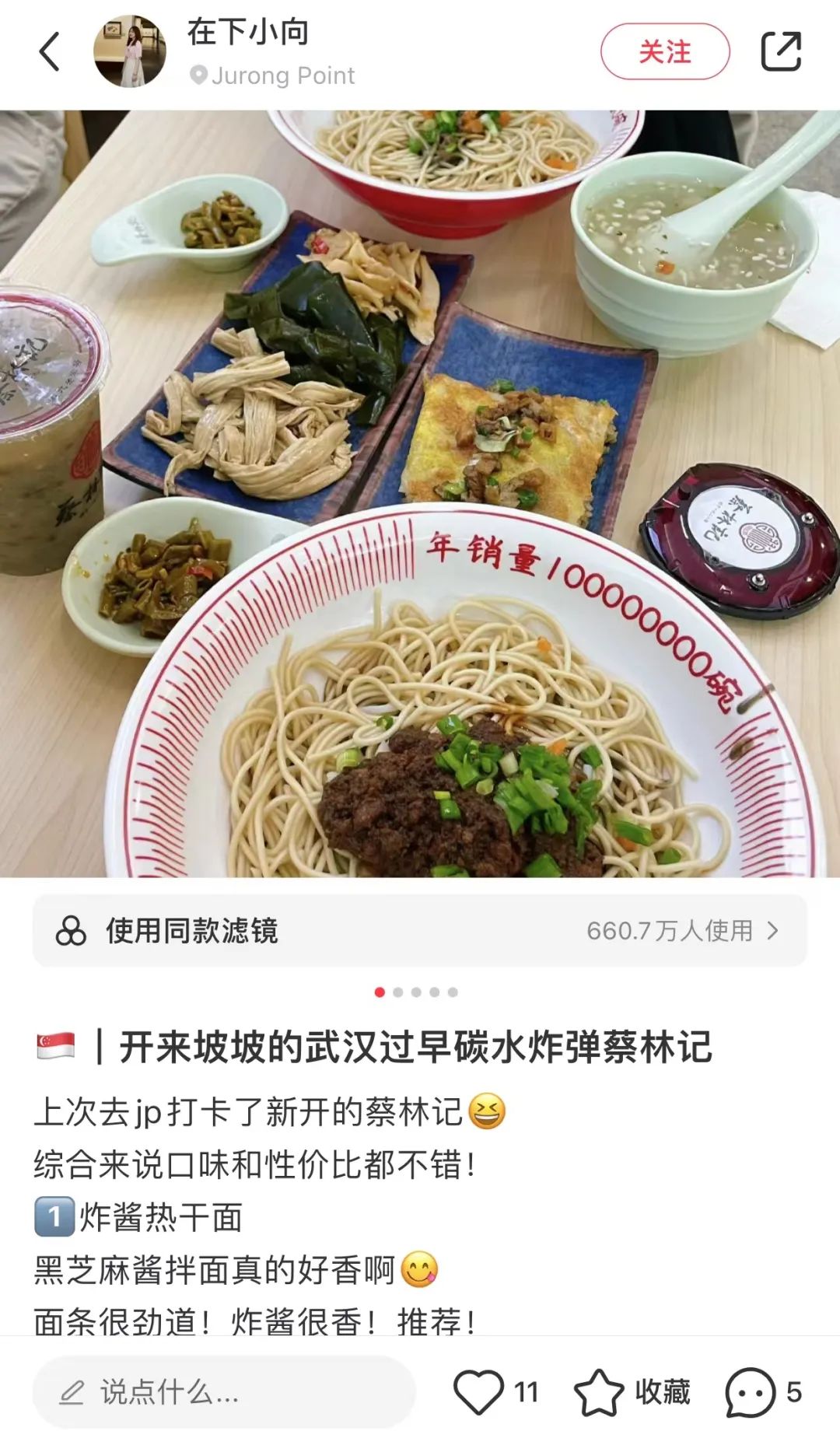Open the food photo in full view

click(x=420, y=494)
